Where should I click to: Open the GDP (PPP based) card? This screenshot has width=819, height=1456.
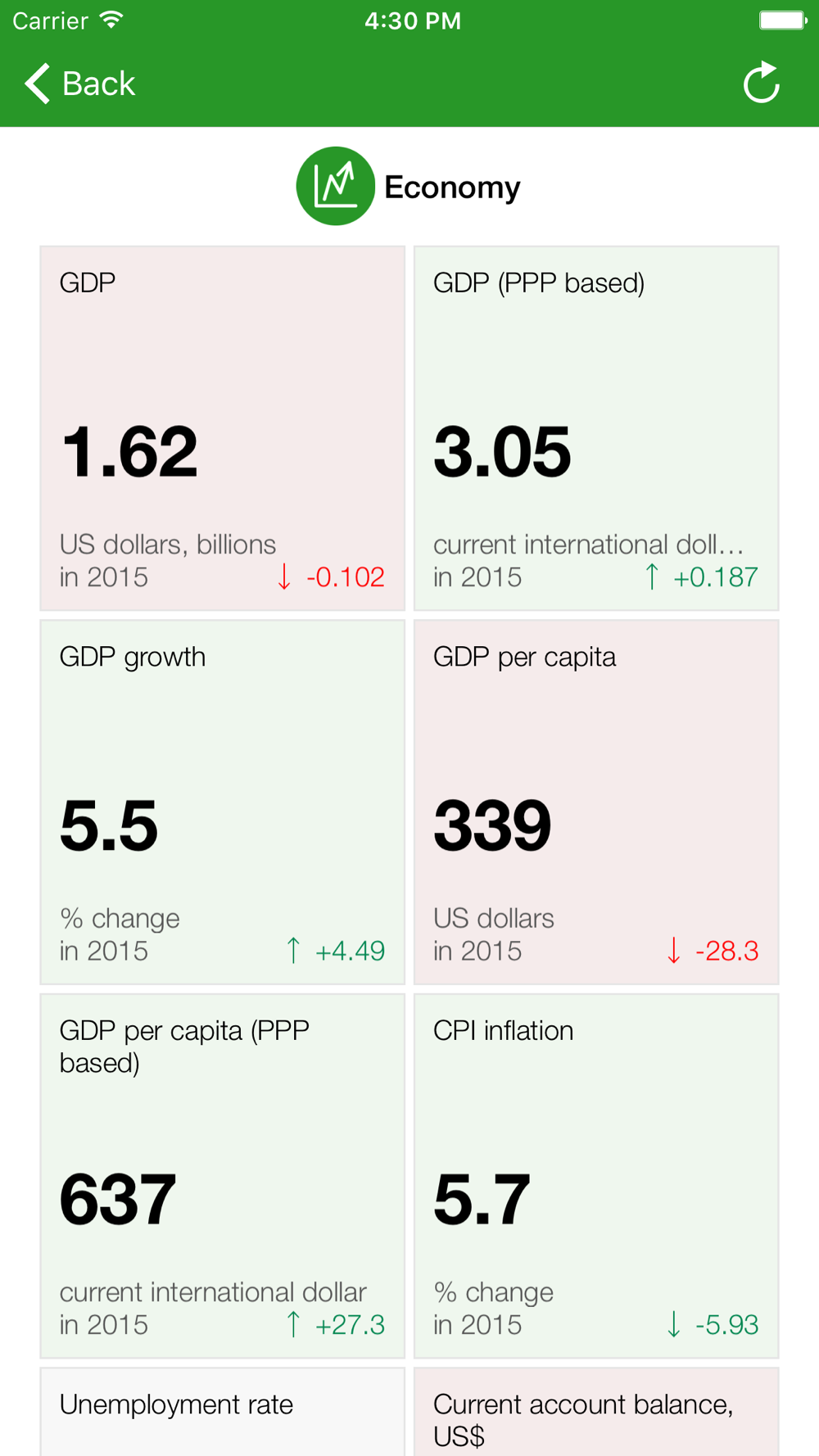596,428
